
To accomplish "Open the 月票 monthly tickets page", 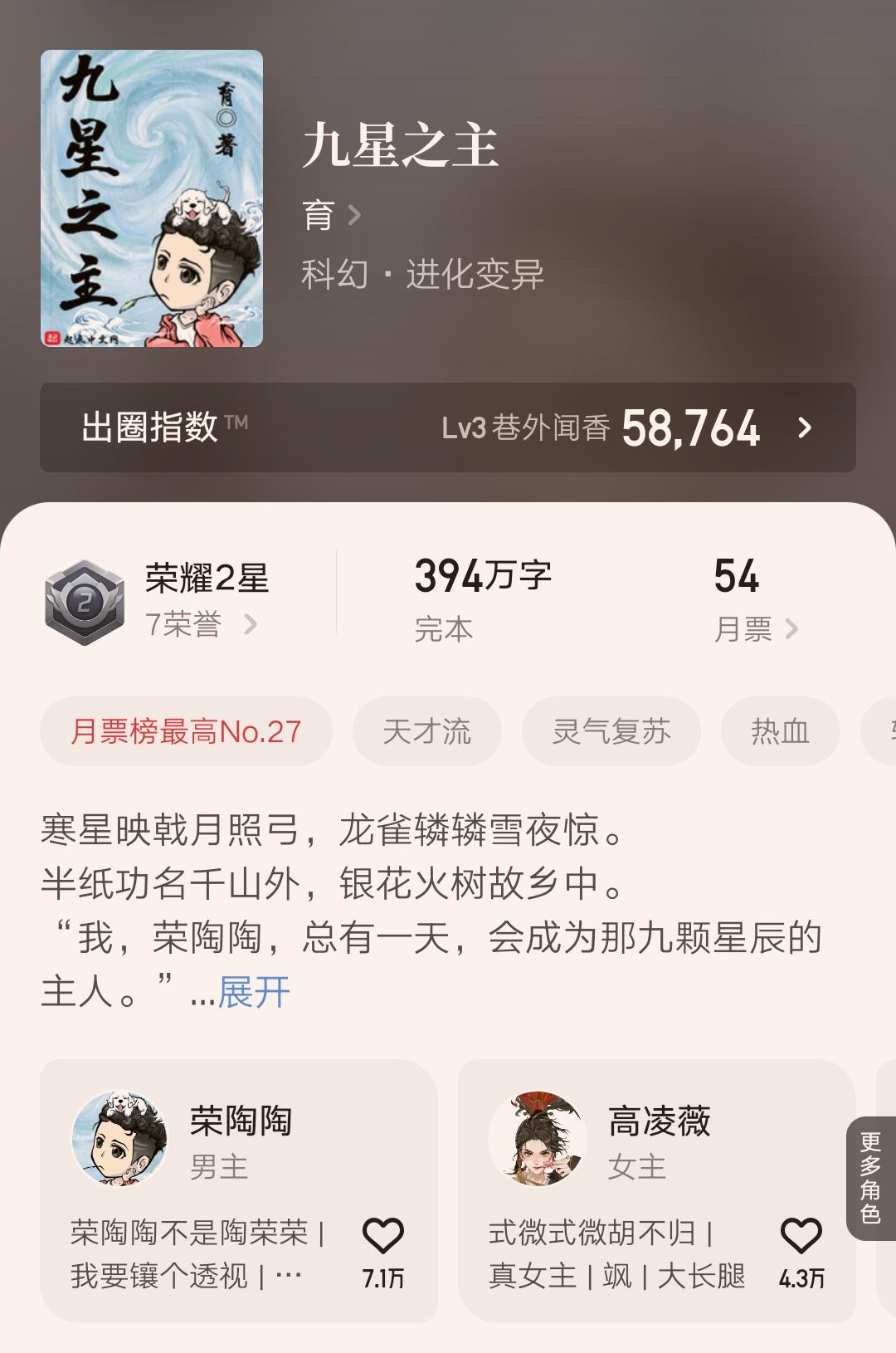I will coord(755,629).
